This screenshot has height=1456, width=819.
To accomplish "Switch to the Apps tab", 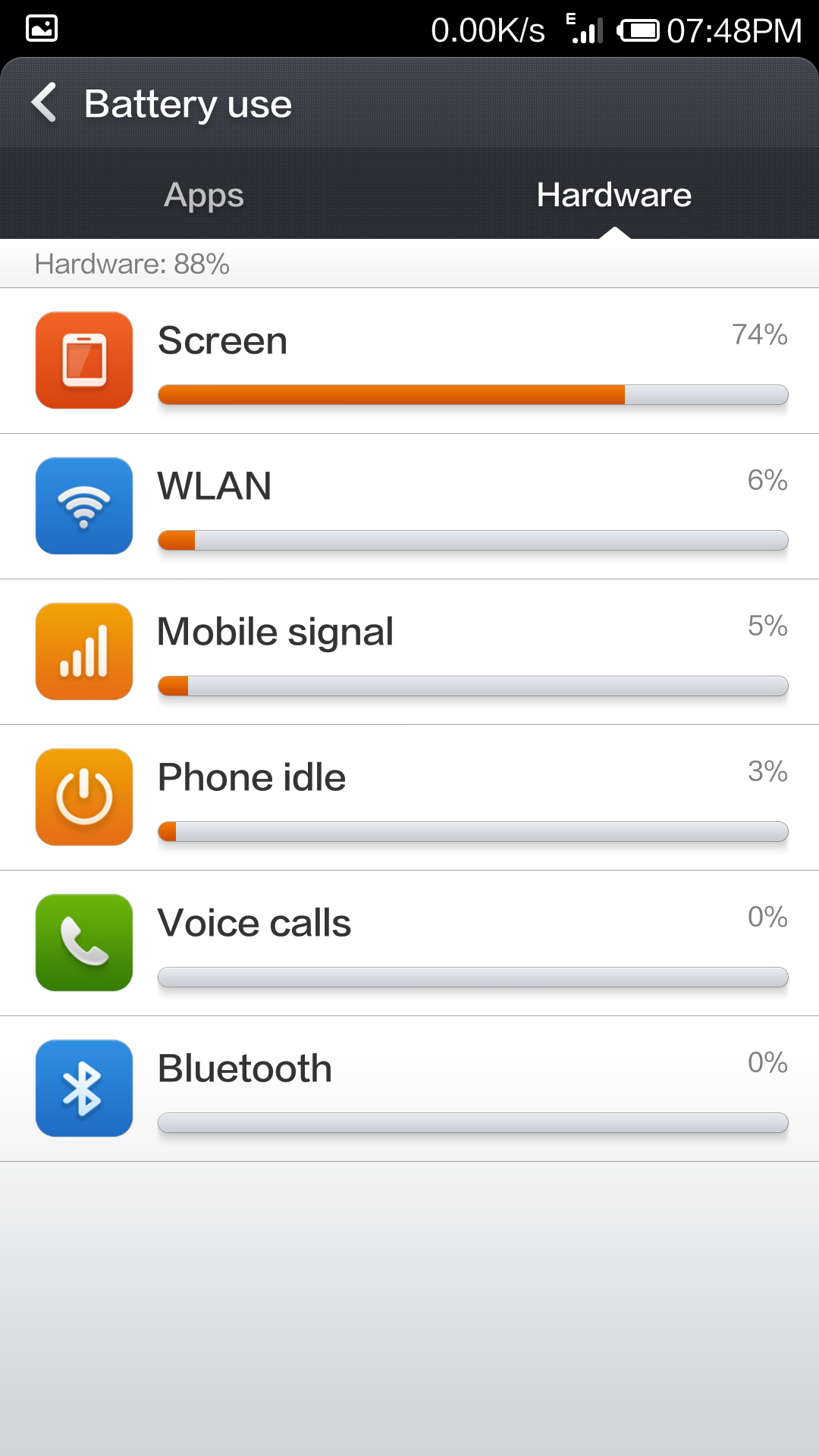I will point(204,195).
